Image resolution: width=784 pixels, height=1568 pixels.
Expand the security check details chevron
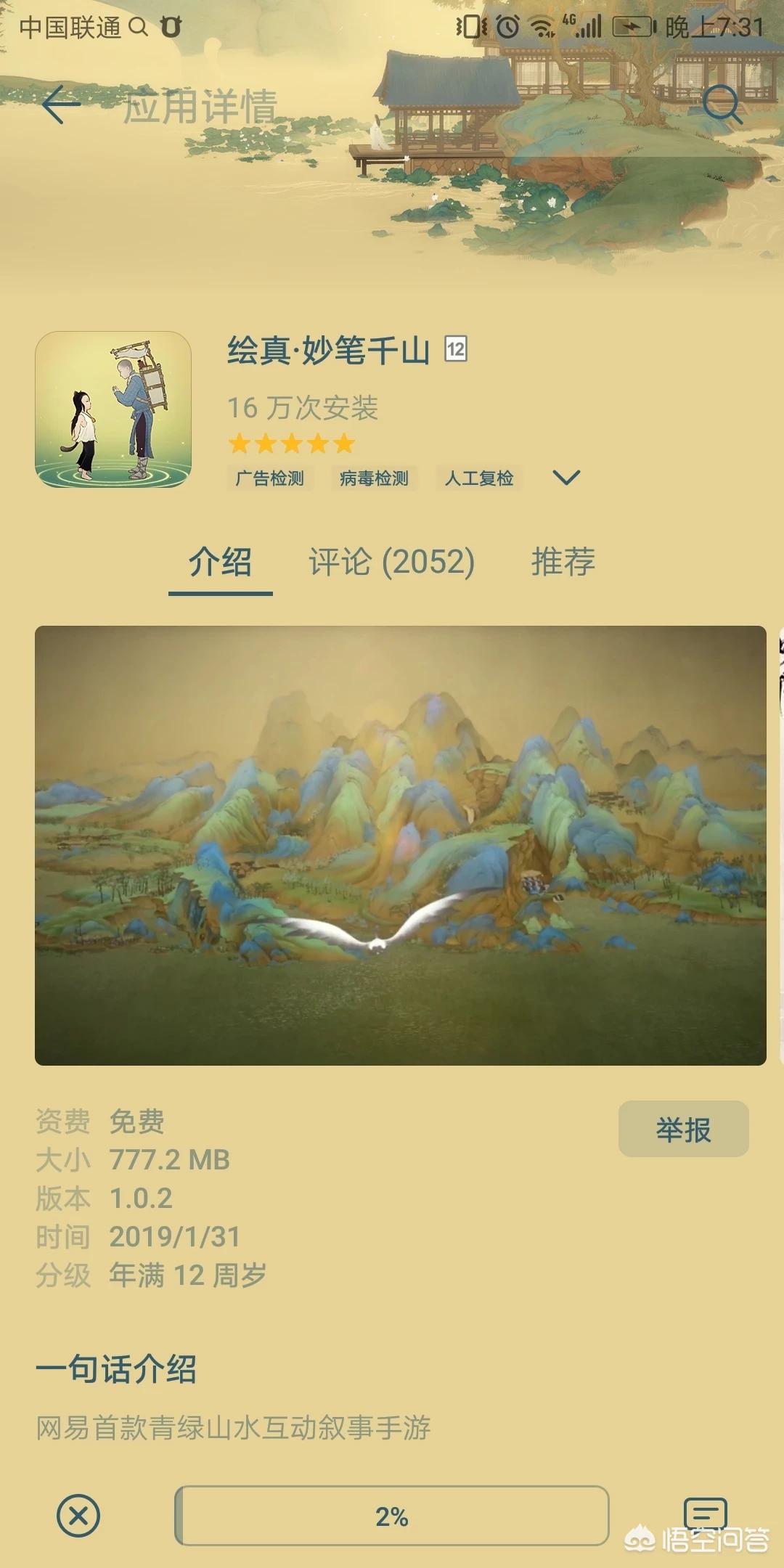pos(566,478)
